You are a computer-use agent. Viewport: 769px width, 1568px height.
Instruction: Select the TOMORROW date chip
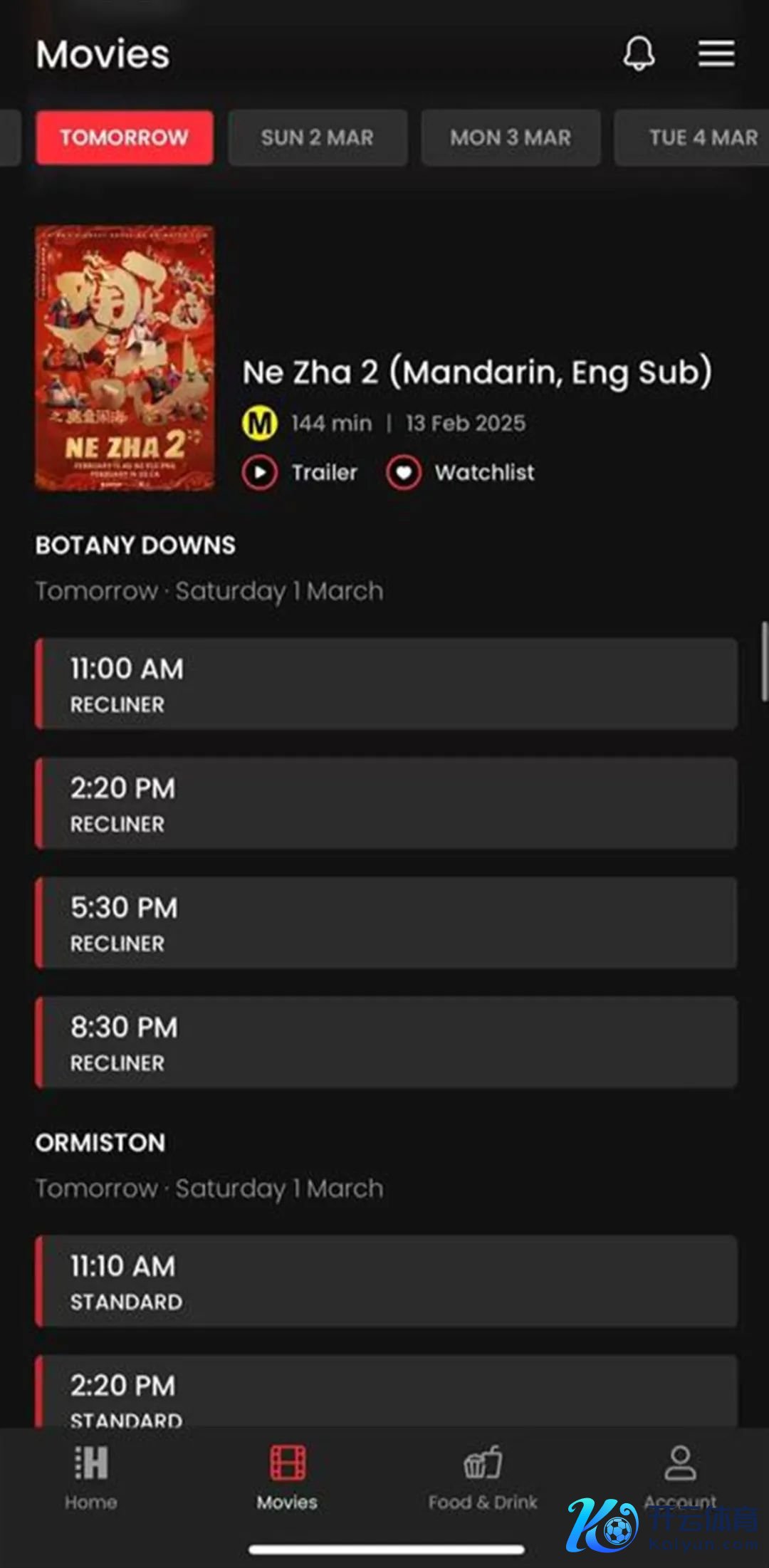pos(125,137)
